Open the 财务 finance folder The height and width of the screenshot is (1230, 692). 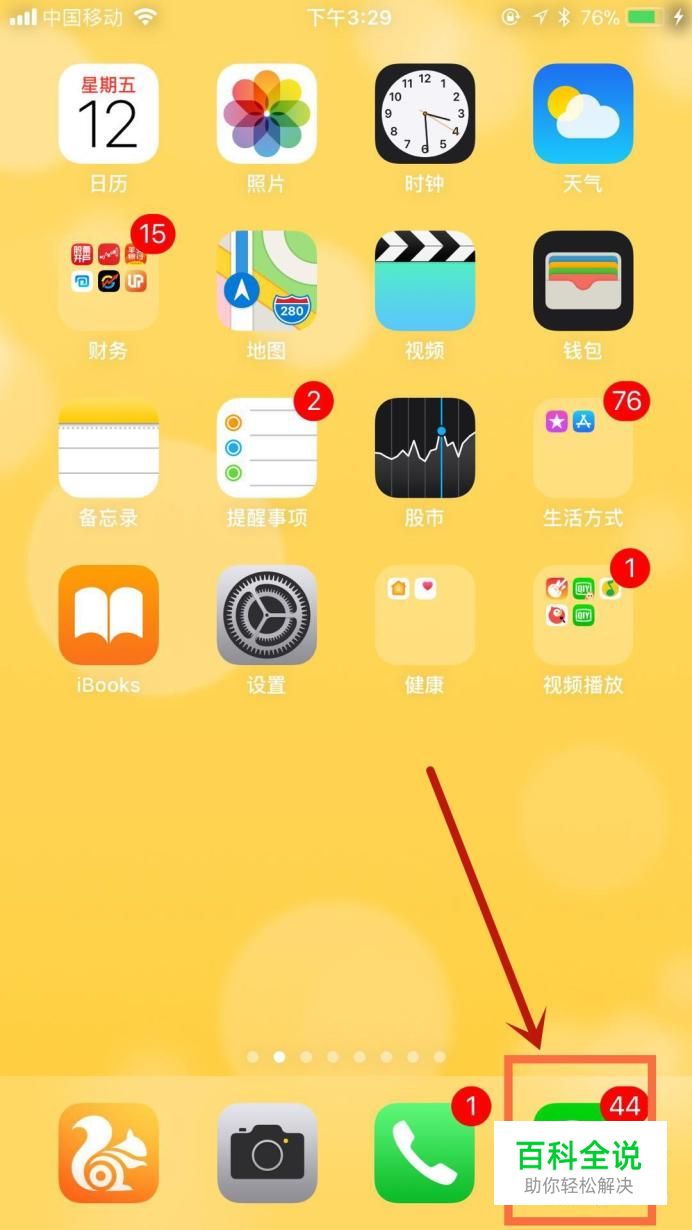pyautogui.click(x=108, y=281)
